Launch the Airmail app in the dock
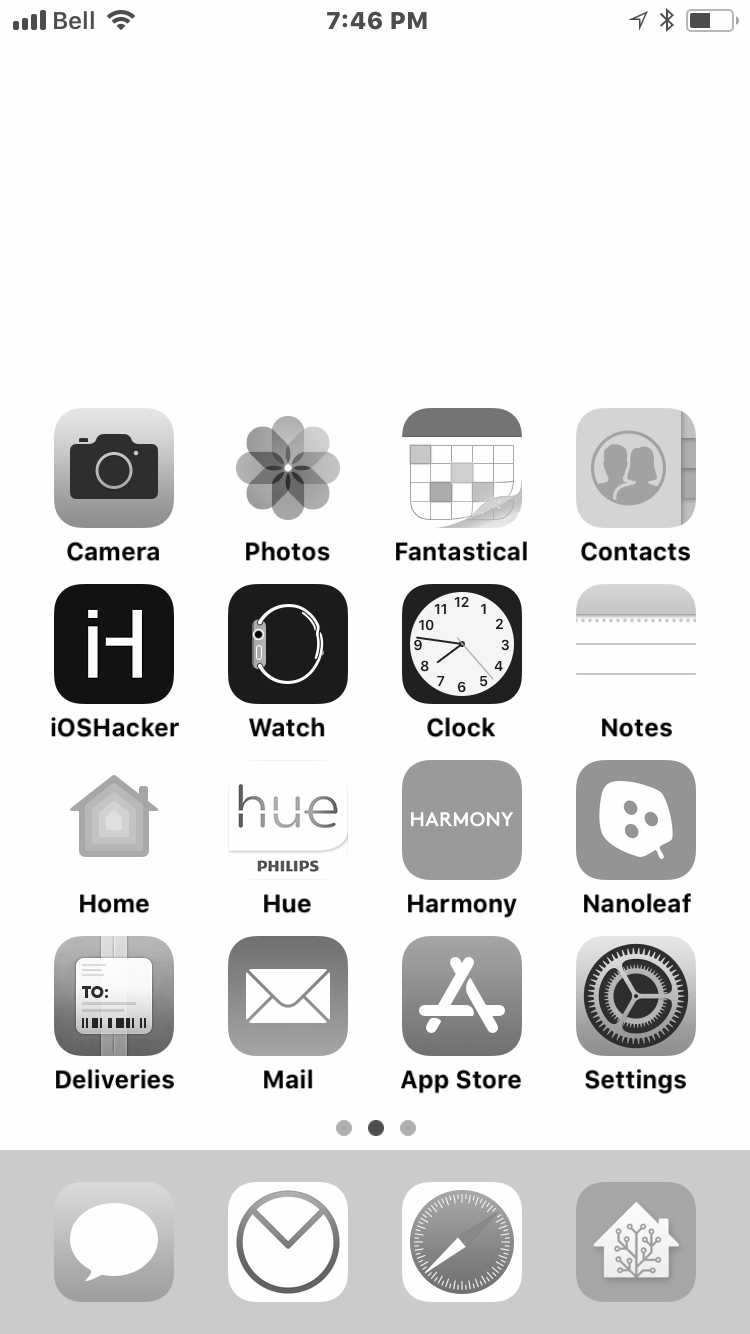This screenshot has width=750, height=1334. point(288,1242)
